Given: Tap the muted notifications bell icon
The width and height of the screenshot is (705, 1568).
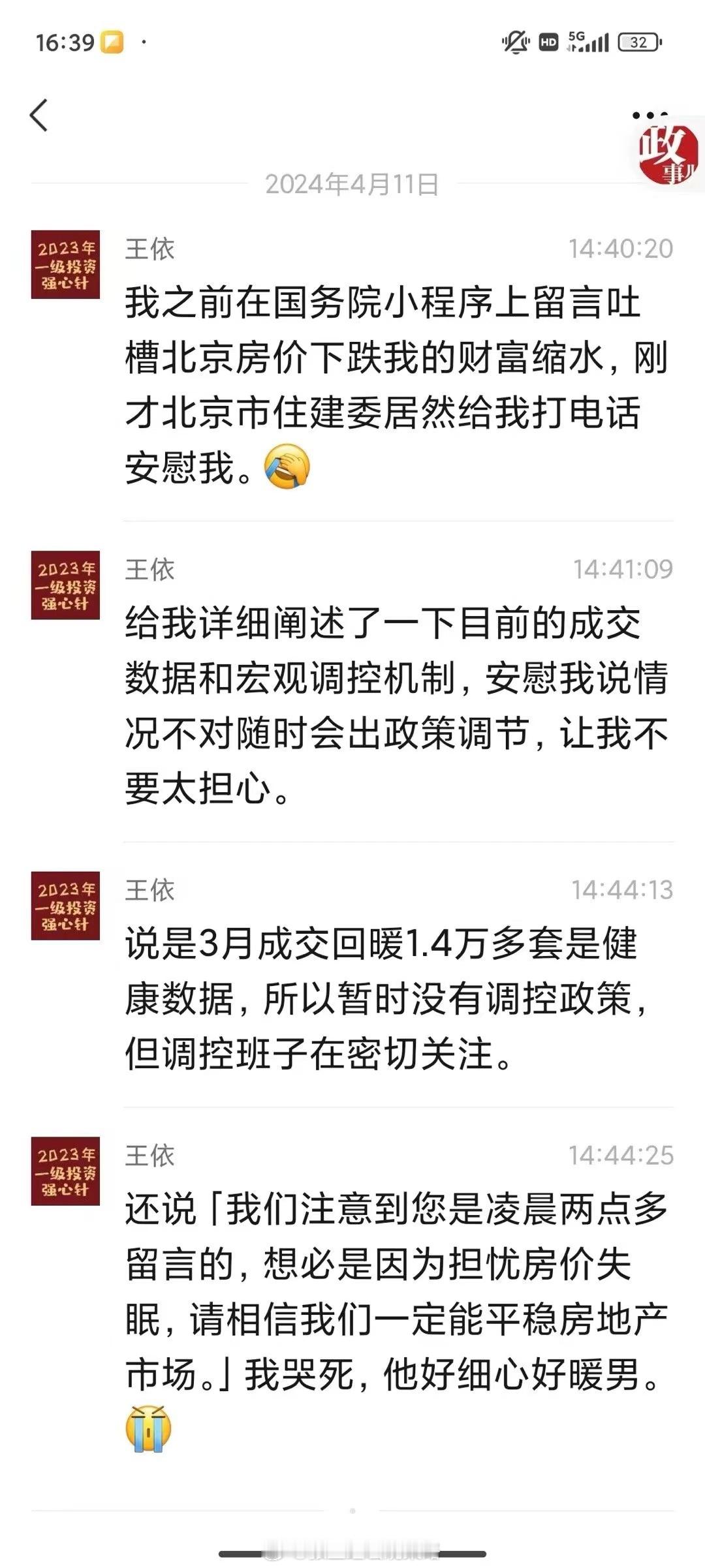Looking at the screenshot, I should (516, 40).
